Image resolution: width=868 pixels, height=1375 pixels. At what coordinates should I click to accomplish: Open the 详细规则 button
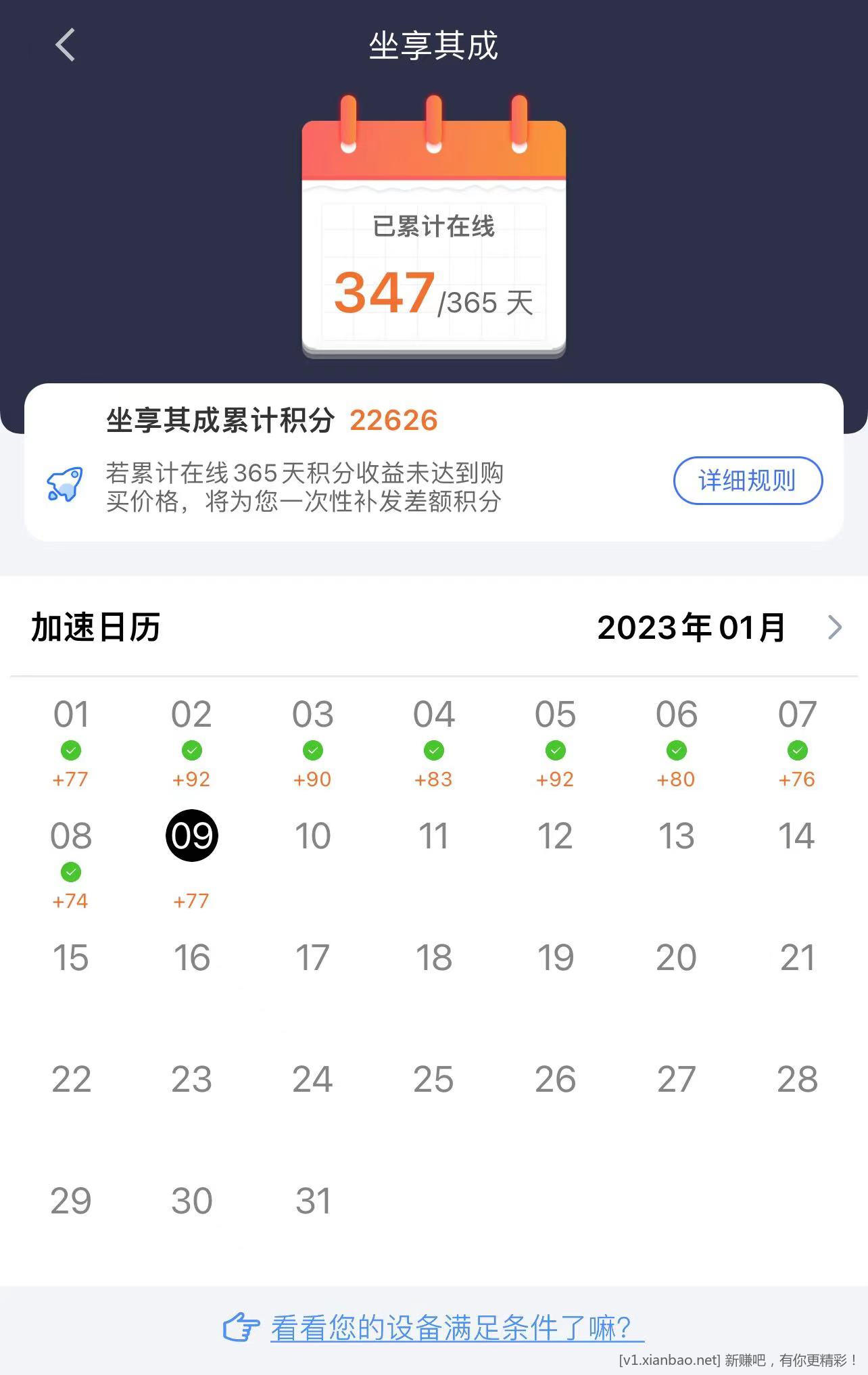click(747, 481)
